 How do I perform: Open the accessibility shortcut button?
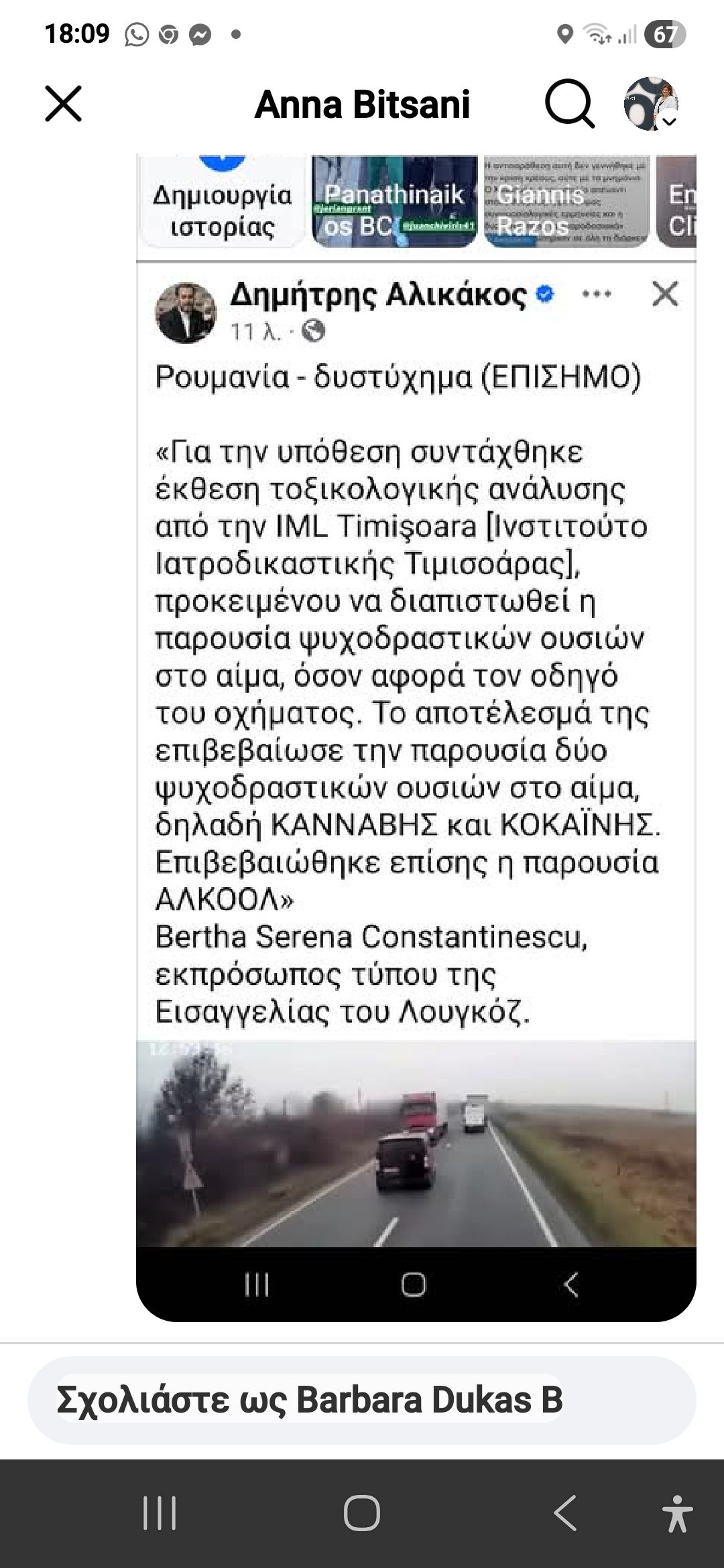tap(676, 1513)
